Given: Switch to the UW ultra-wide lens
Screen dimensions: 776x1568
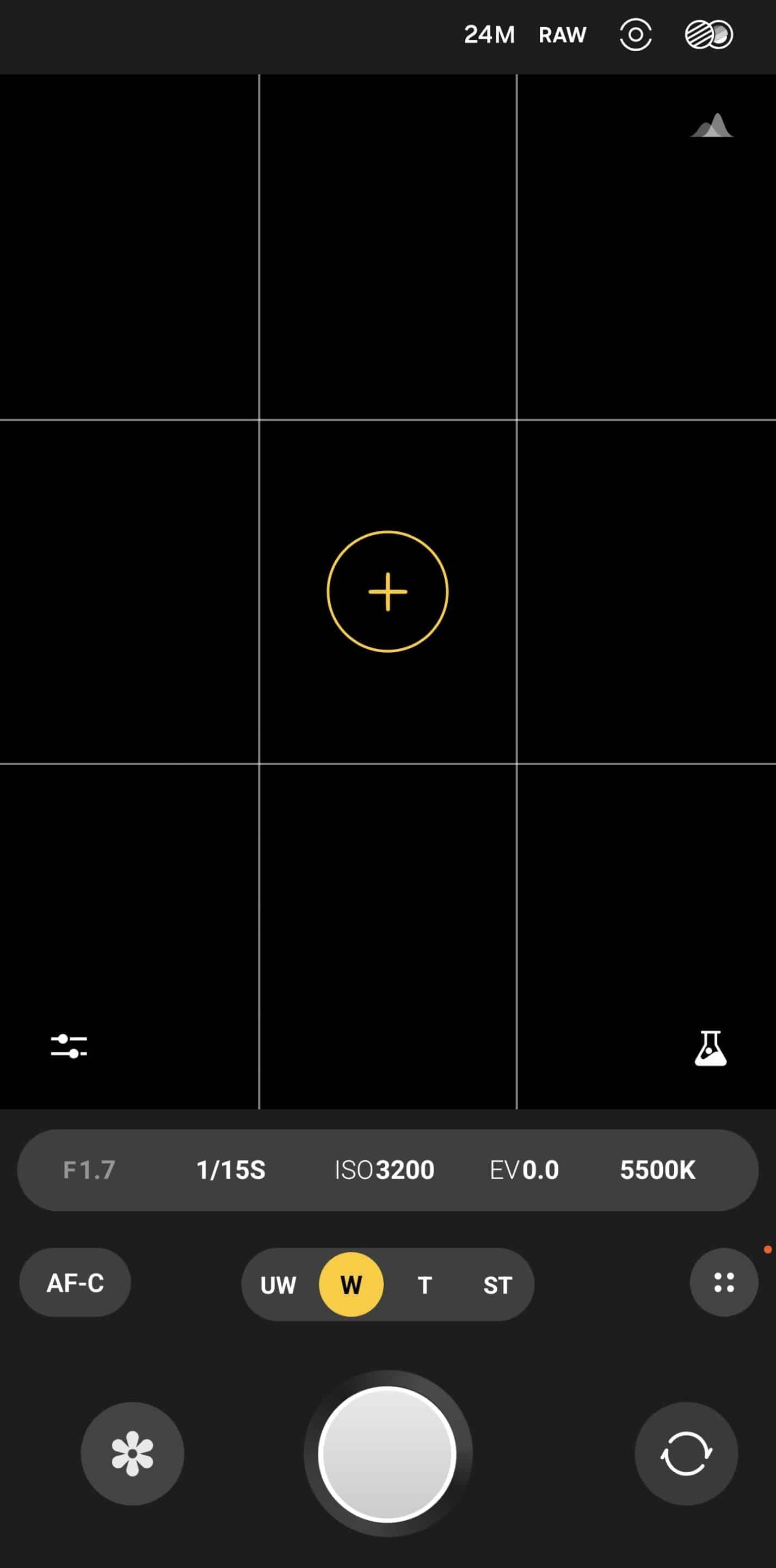Looking at the screenshot, I should pyautogui.click(x=278, y=1285).
